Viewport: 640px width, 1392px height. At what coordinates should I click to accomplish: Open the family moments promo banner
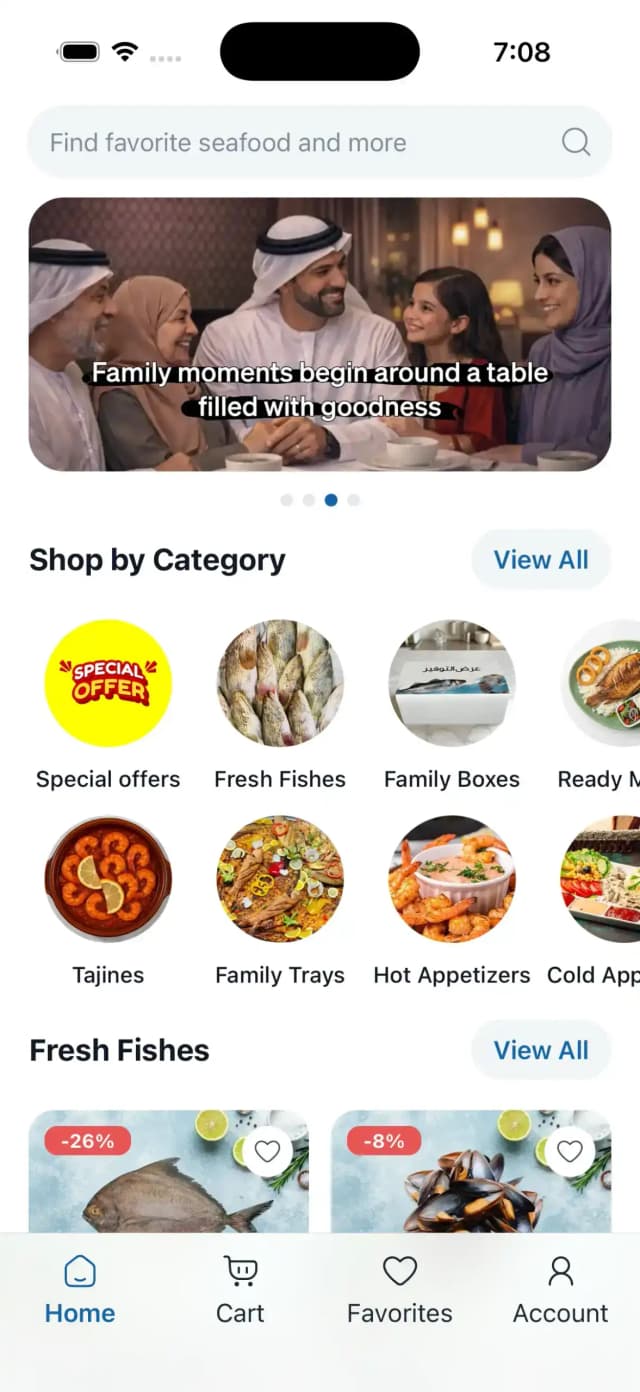click(x=320, y=334)
